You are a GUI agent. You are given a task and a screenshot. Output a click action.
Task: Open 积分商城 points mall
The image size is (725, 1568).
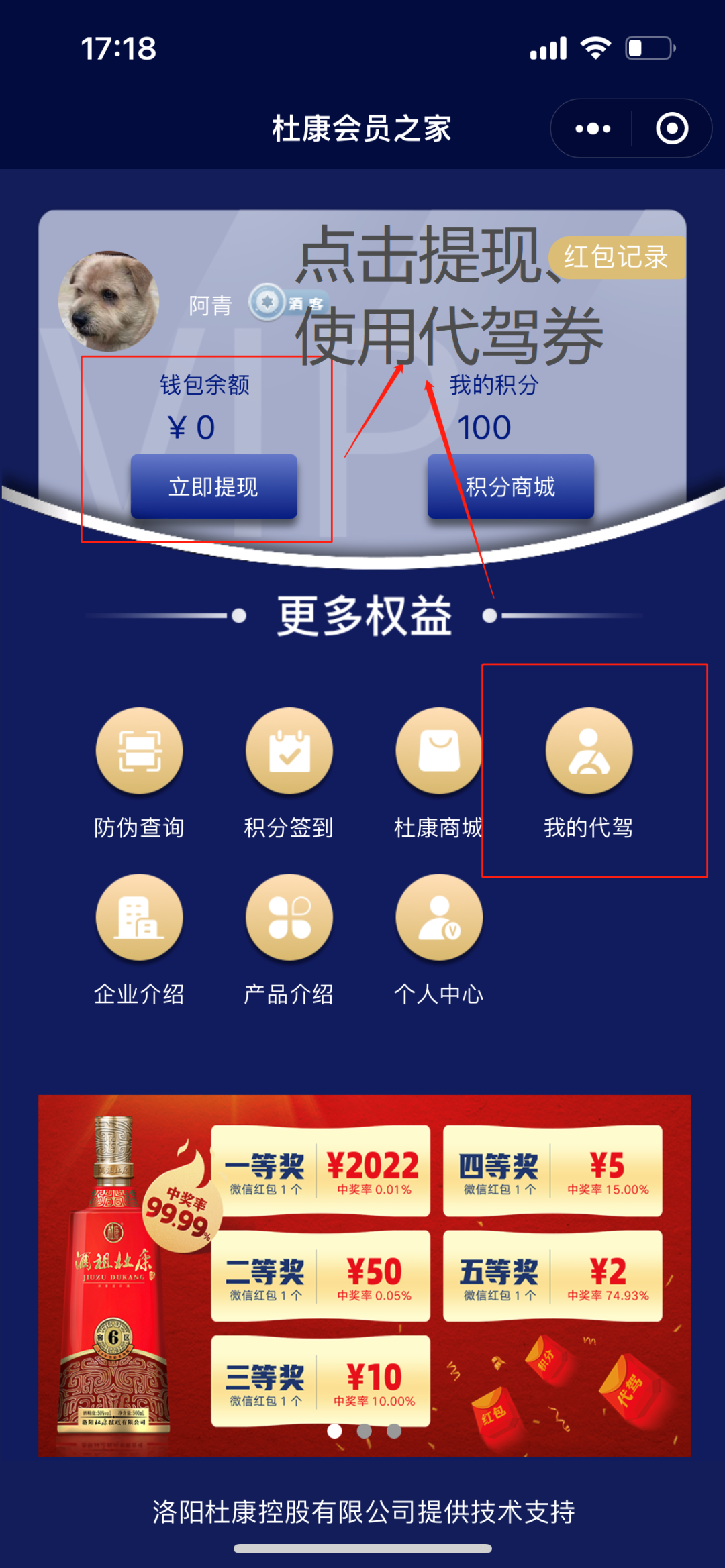pyautogui.click(x=511, y=486)
